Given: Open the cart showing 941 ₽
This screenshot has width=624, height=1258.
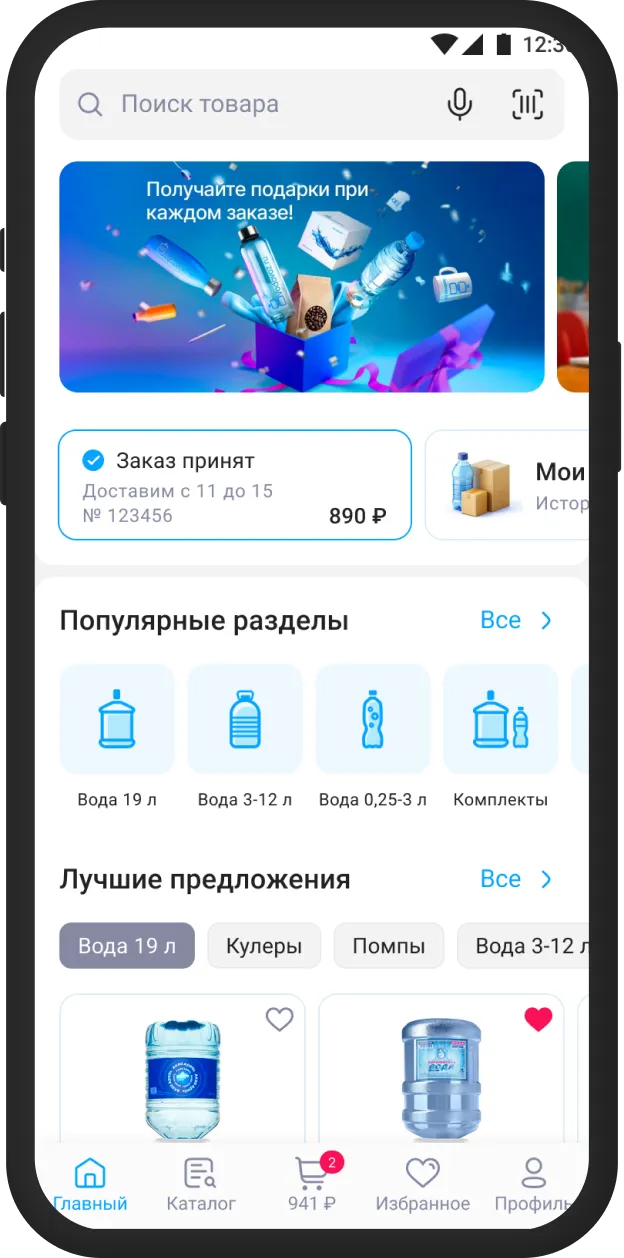Looking at the screenshot, I should (313, 1184).
